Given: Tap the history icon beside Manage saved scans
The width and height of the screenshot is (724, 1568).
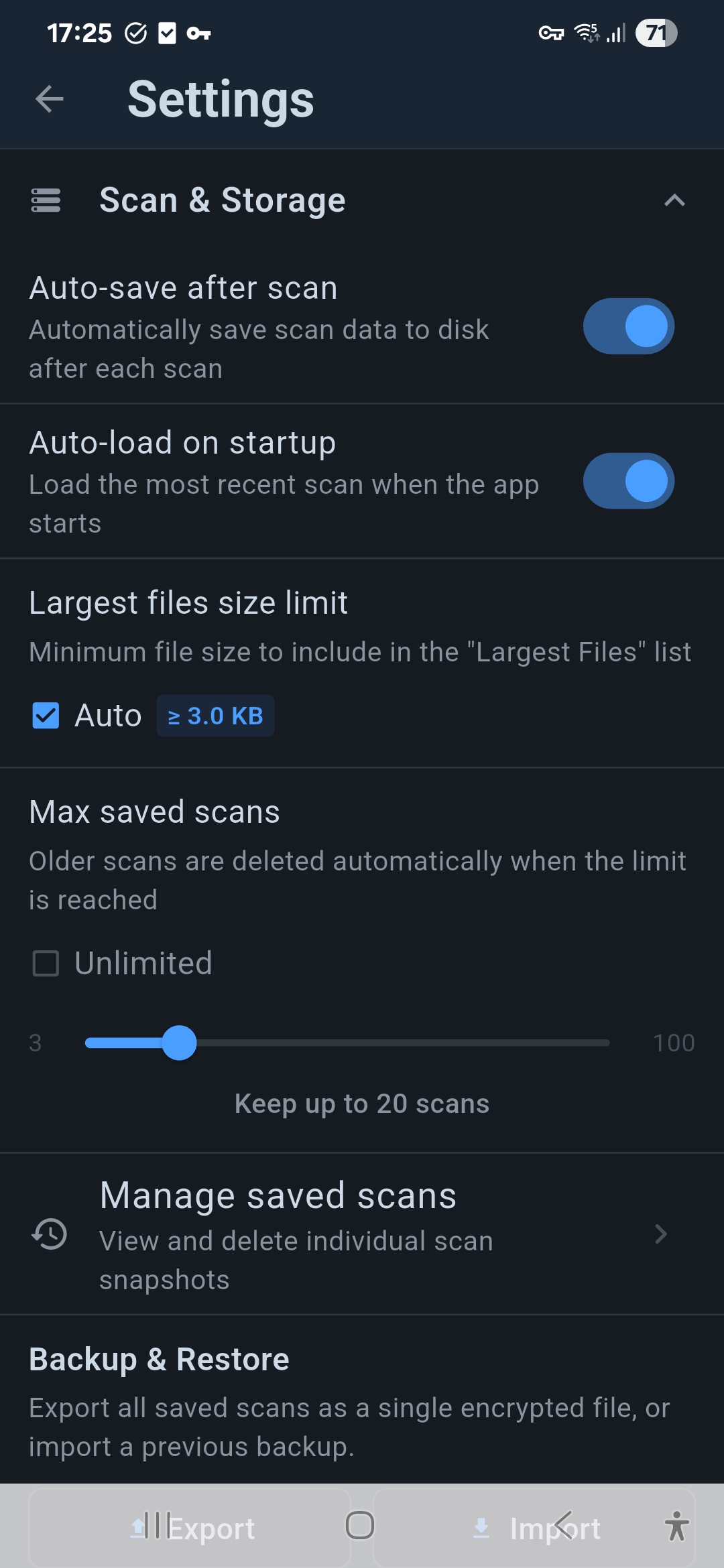Looking at the screenshot, I should [x=50, y=1235].
